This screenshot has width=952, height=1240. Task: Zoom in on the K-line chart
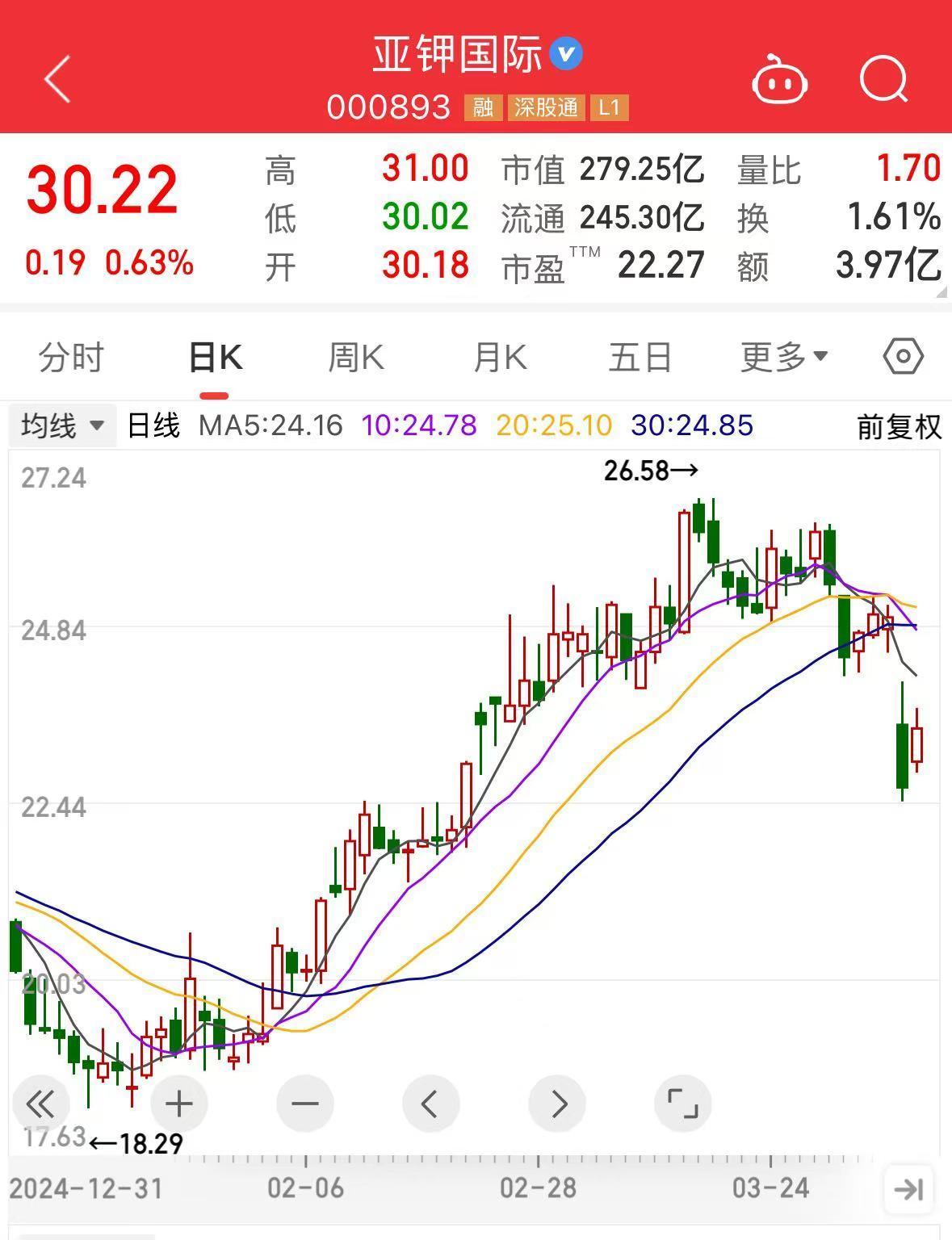178,1104
